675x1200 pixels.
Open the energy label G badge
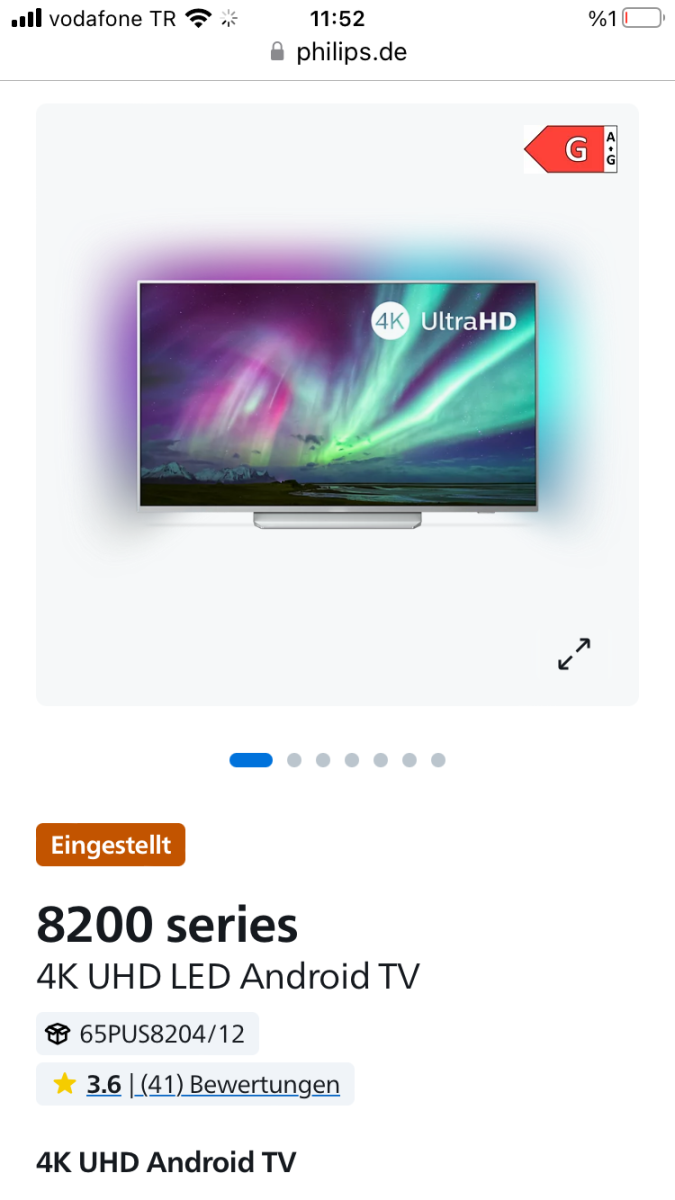571,149
